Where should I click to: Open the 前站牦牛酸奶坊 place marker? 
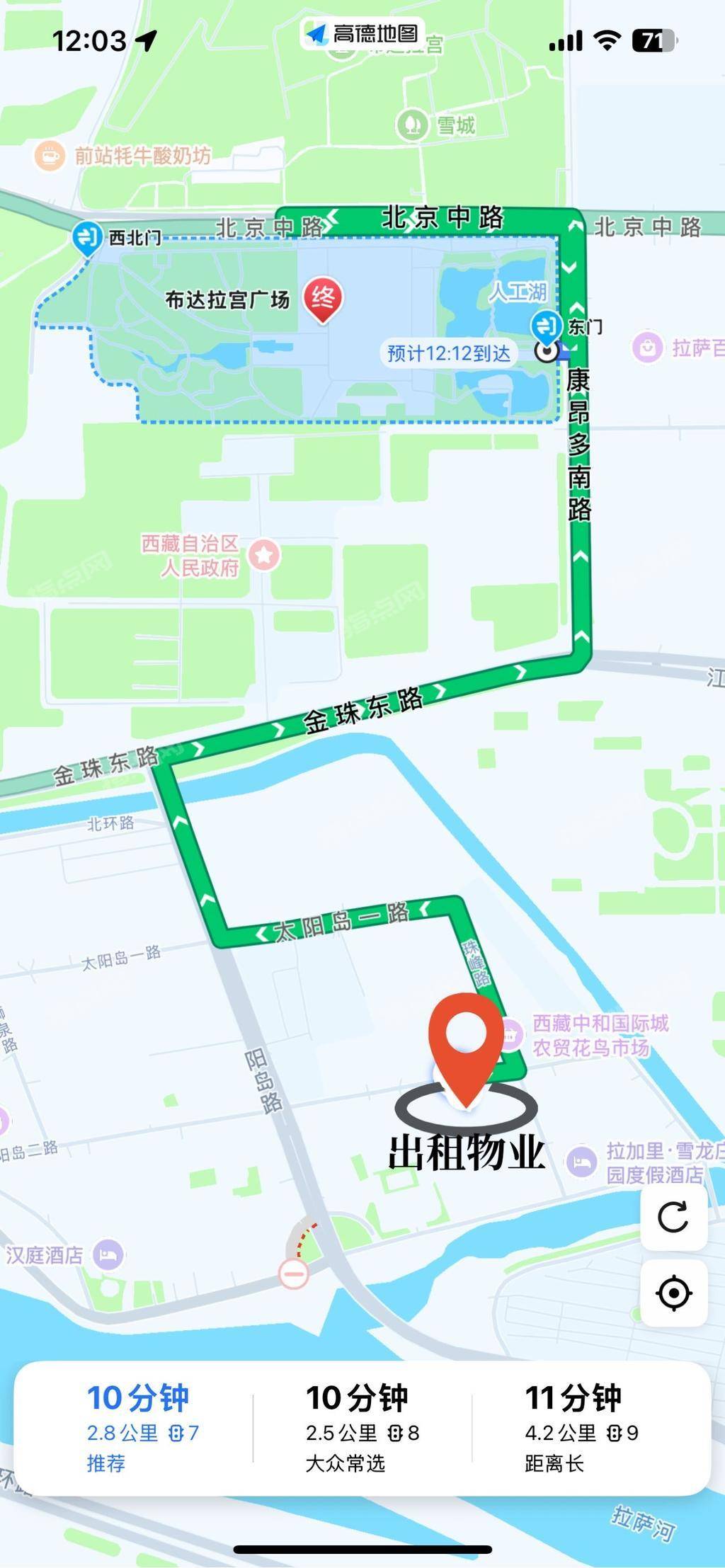click(50, 155)
